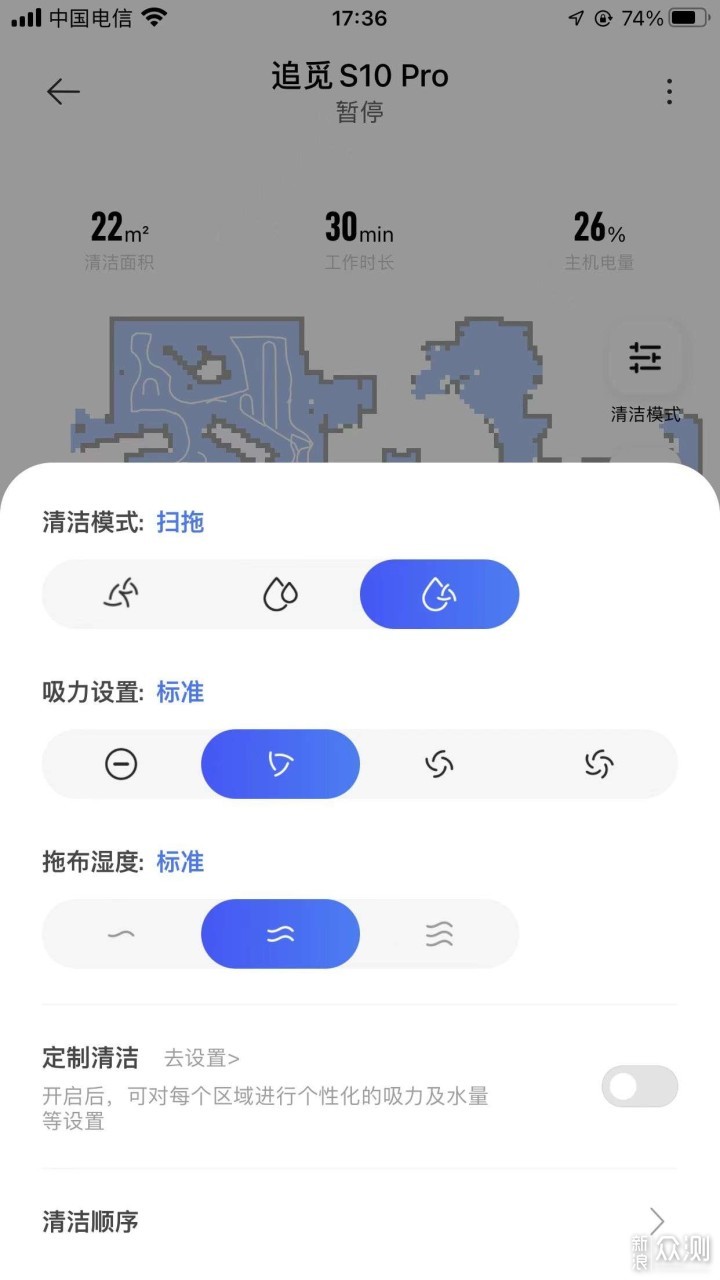Tap the 清洁模式 settings button
This screenshot has height=1280, width=720.
[x=645, y=358]
